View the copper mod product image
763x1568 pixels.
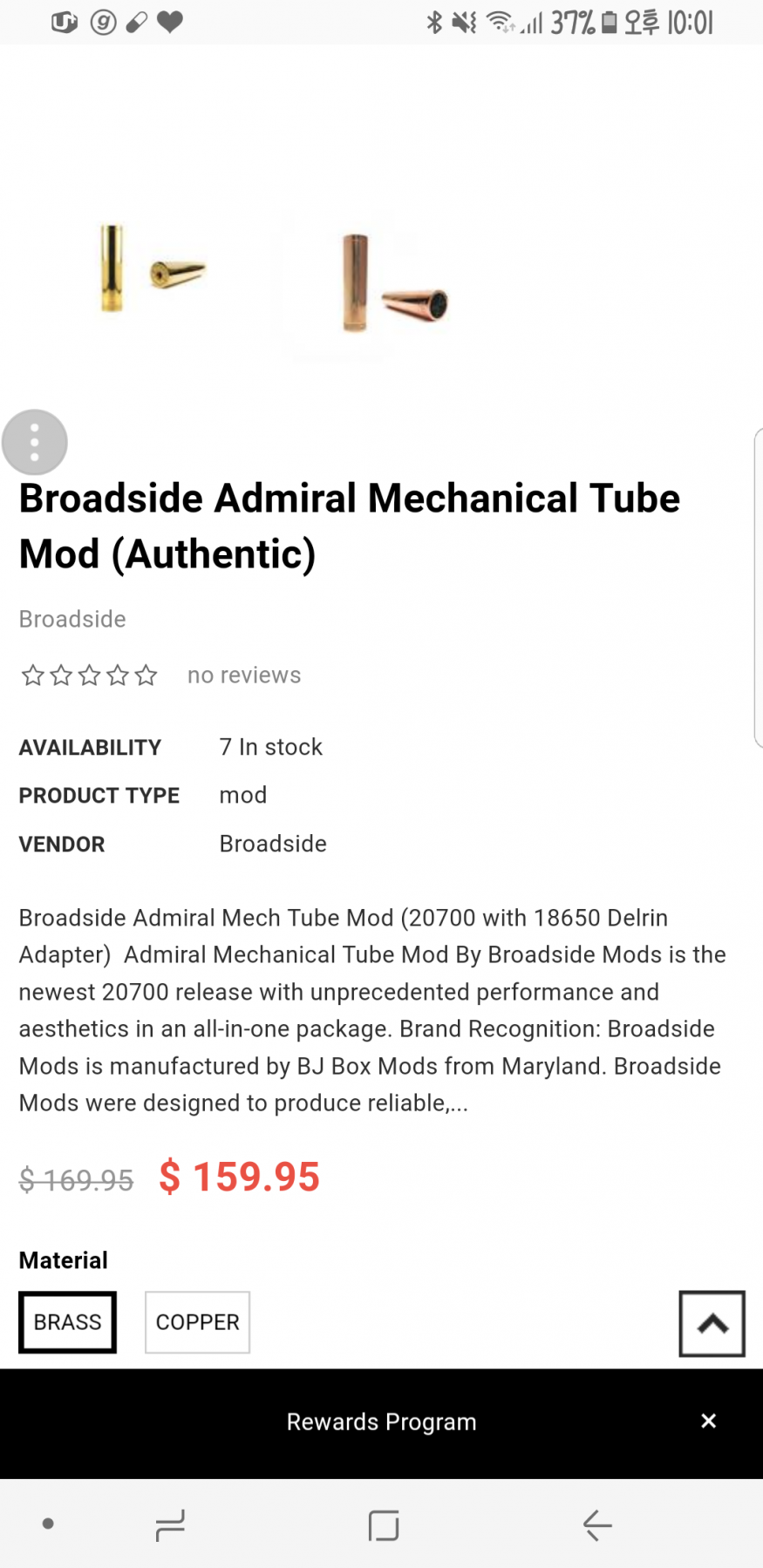coord(391,283)
